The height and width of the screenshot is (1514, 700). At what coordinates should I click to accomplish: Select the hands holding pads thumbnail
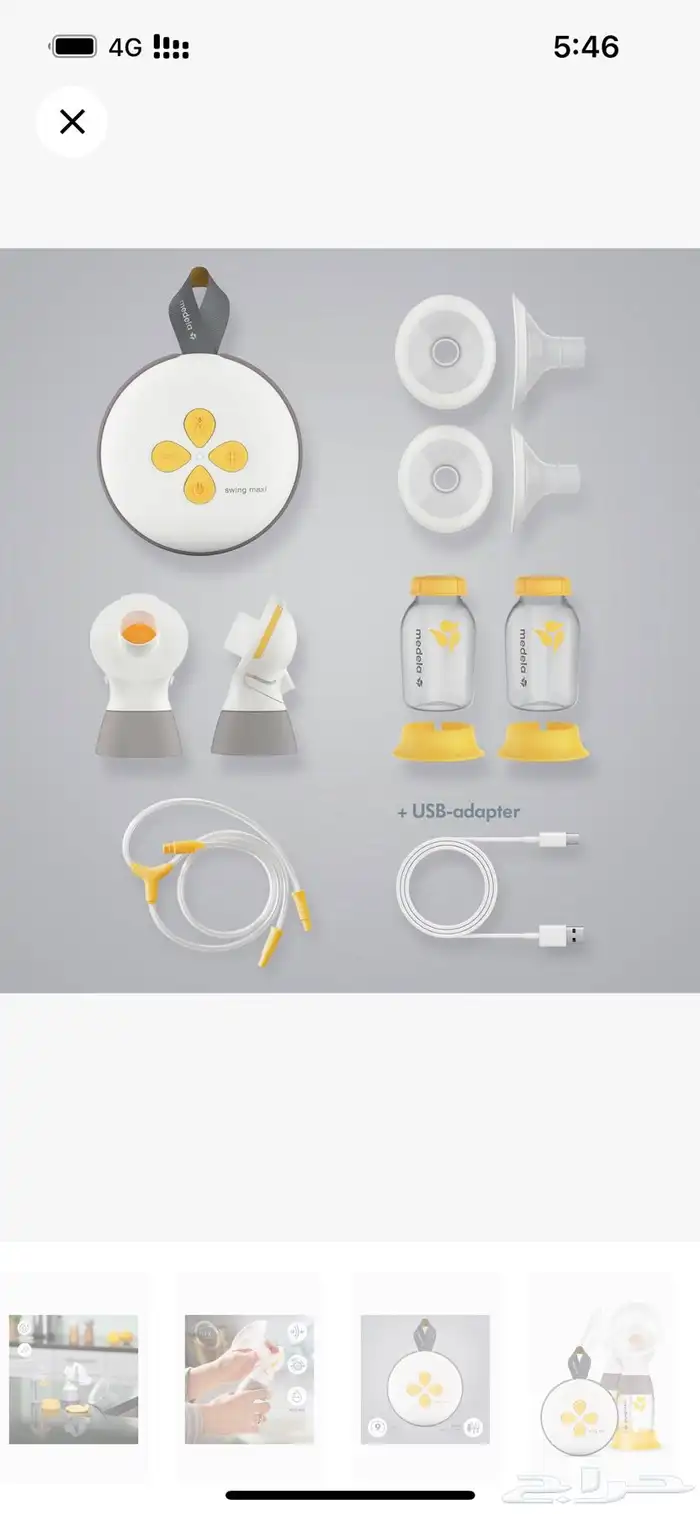[249, 1378]
